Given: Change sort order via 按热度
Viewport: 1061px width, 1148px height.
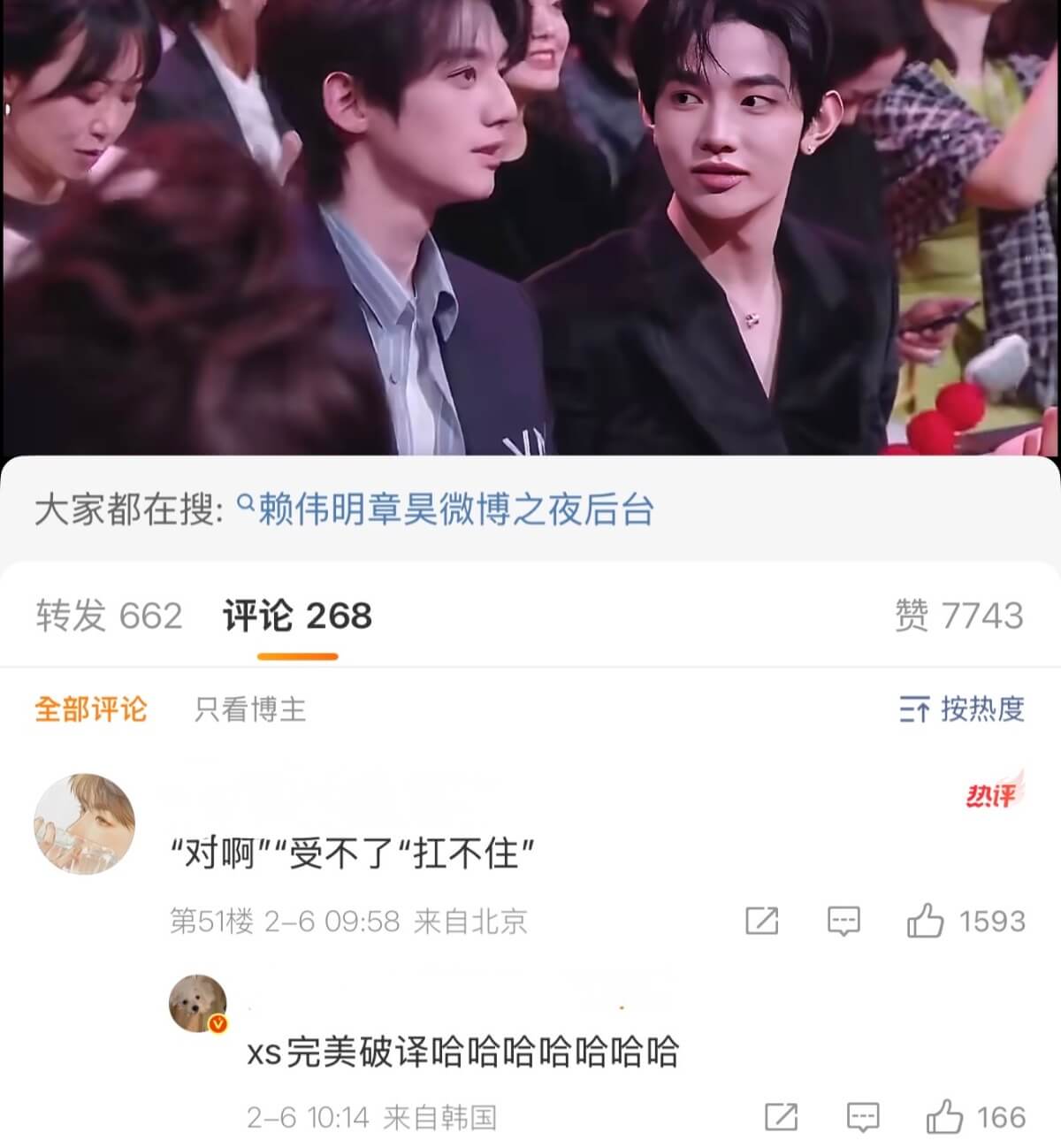Looking at the screenshot, I should tap(962, 709).
